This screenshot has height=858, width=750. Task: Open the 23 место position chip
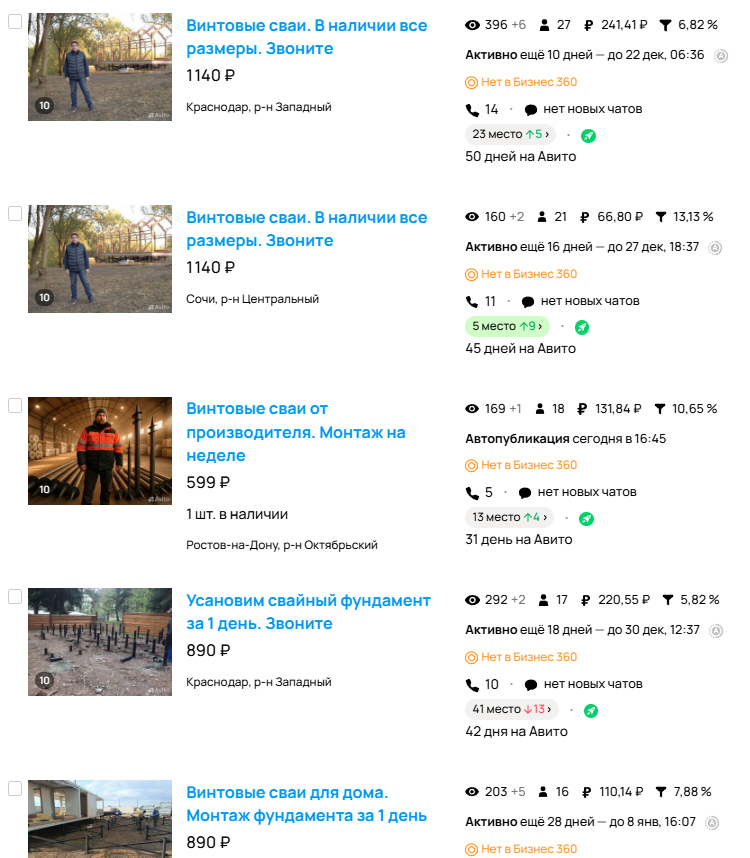tap(510, 134)
